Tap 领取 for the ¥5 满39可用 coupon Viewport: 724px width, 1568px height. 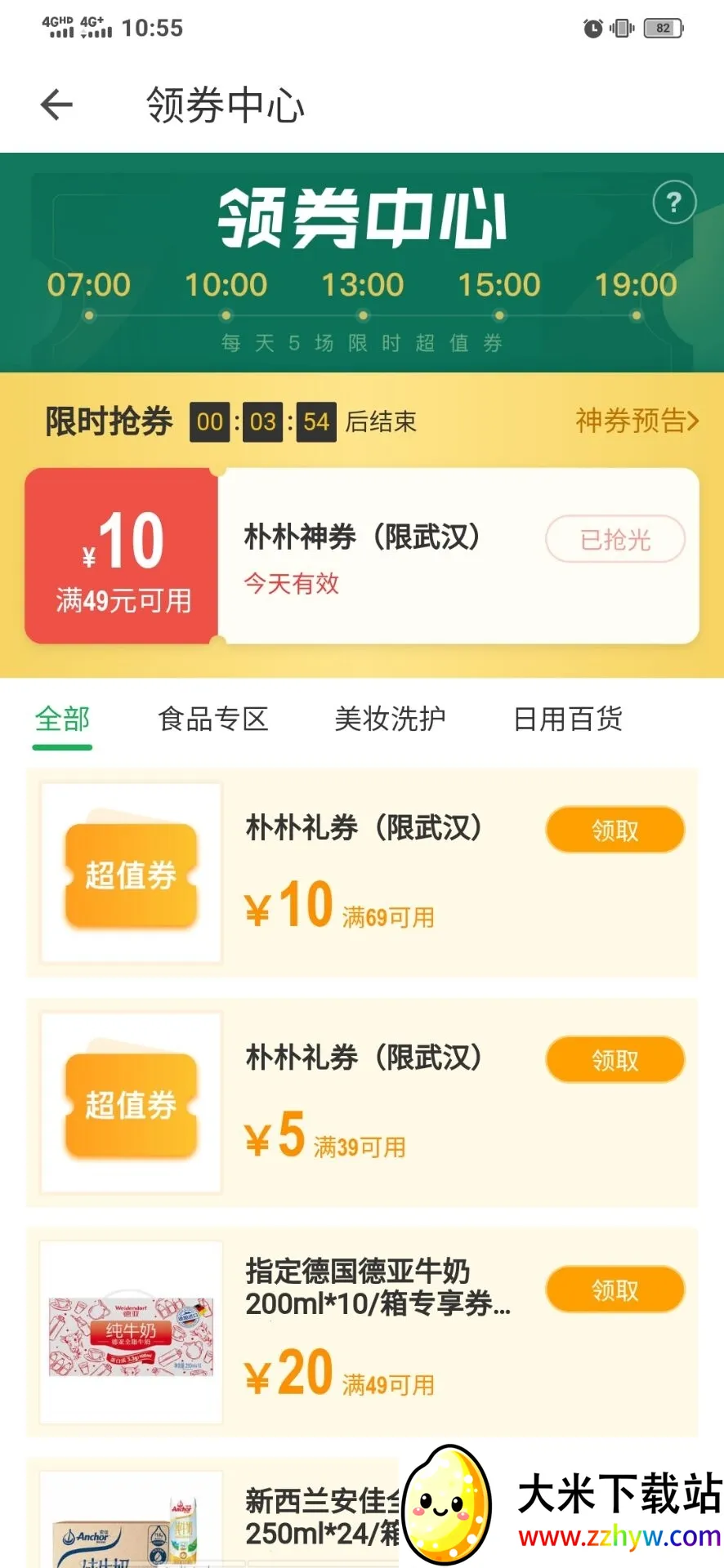click(x=615, y=1059)
